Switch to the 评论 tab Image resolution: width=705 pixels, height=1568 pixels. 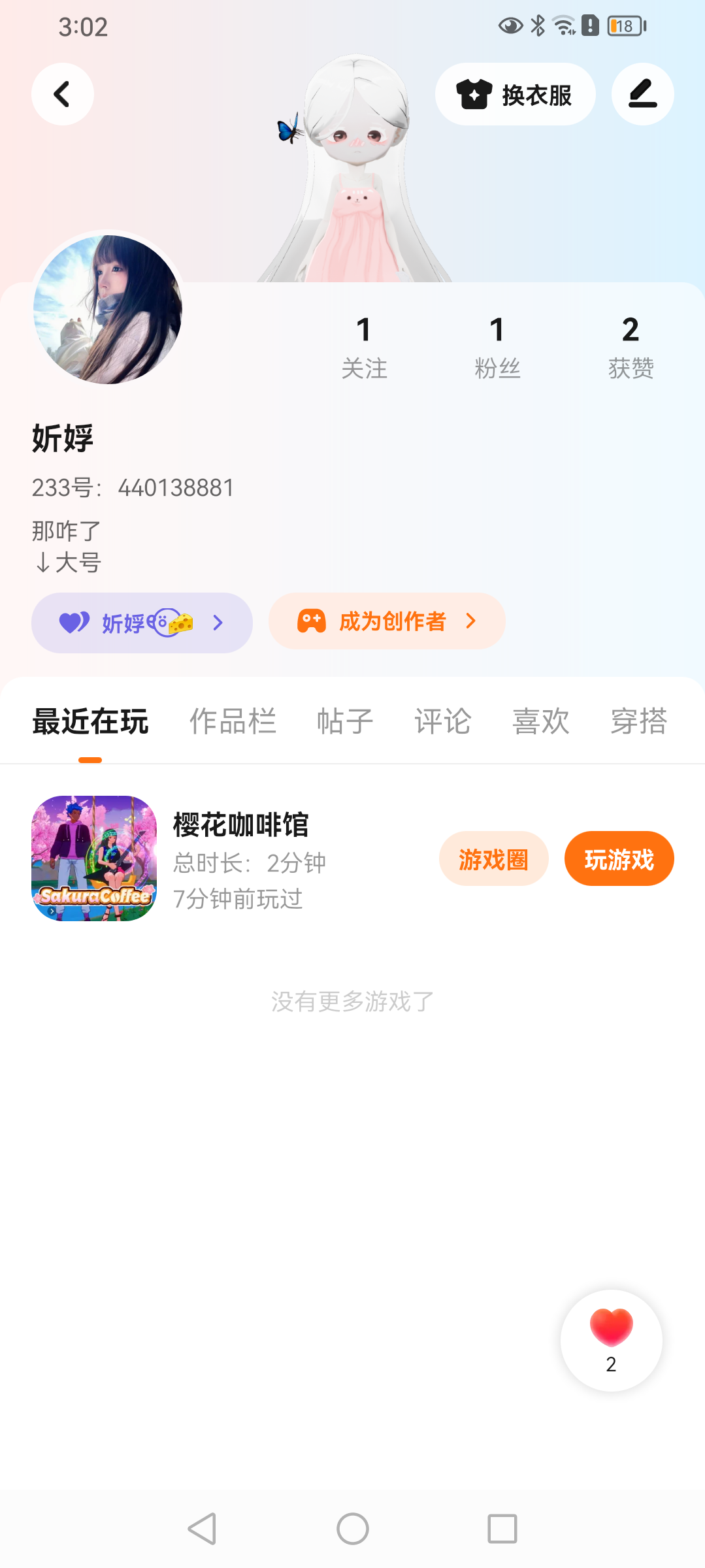tap(442, 722)
